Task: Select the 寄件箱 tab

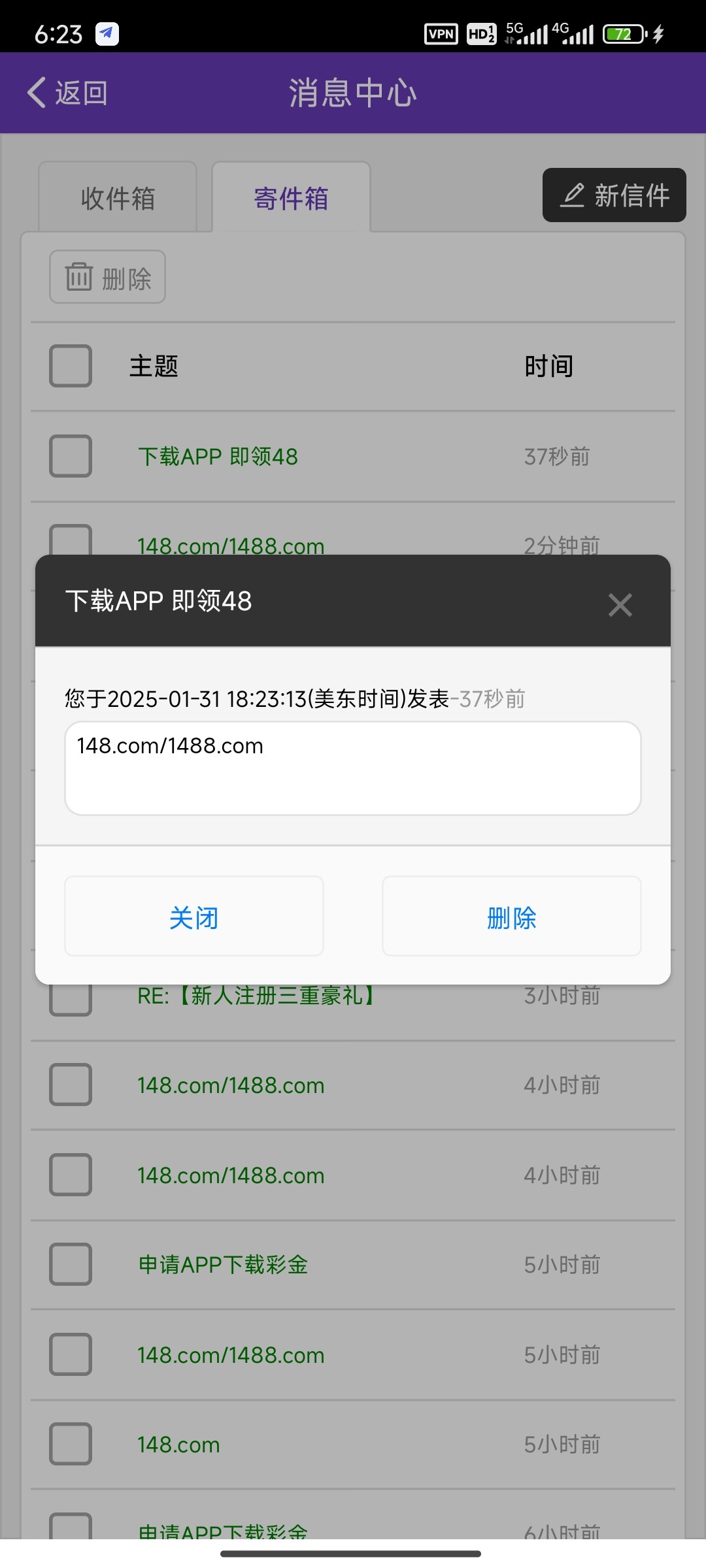Action: (x=291, y=198)
